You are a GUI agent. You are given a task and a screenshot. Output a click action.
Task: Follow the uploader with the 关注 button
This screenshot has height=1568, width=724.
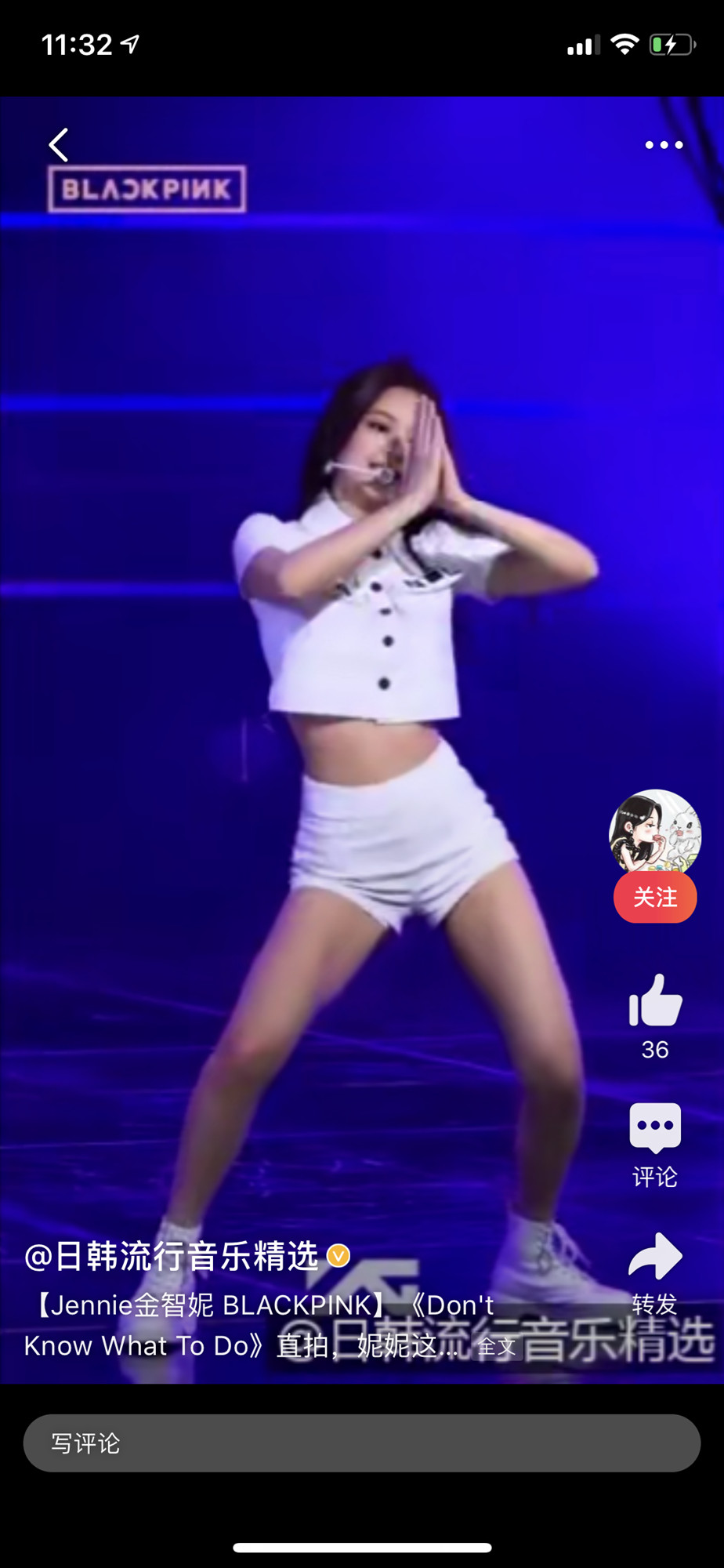click(x=655, y=897)
